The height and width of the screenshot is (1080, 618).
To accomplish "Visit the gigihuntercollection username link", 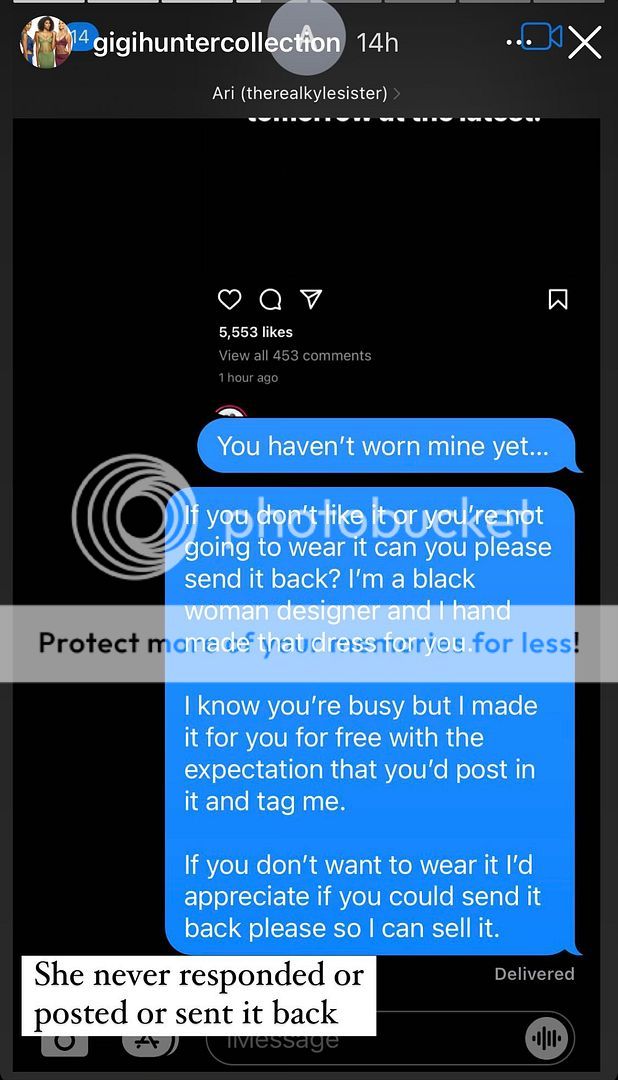I will coord(216,43).
